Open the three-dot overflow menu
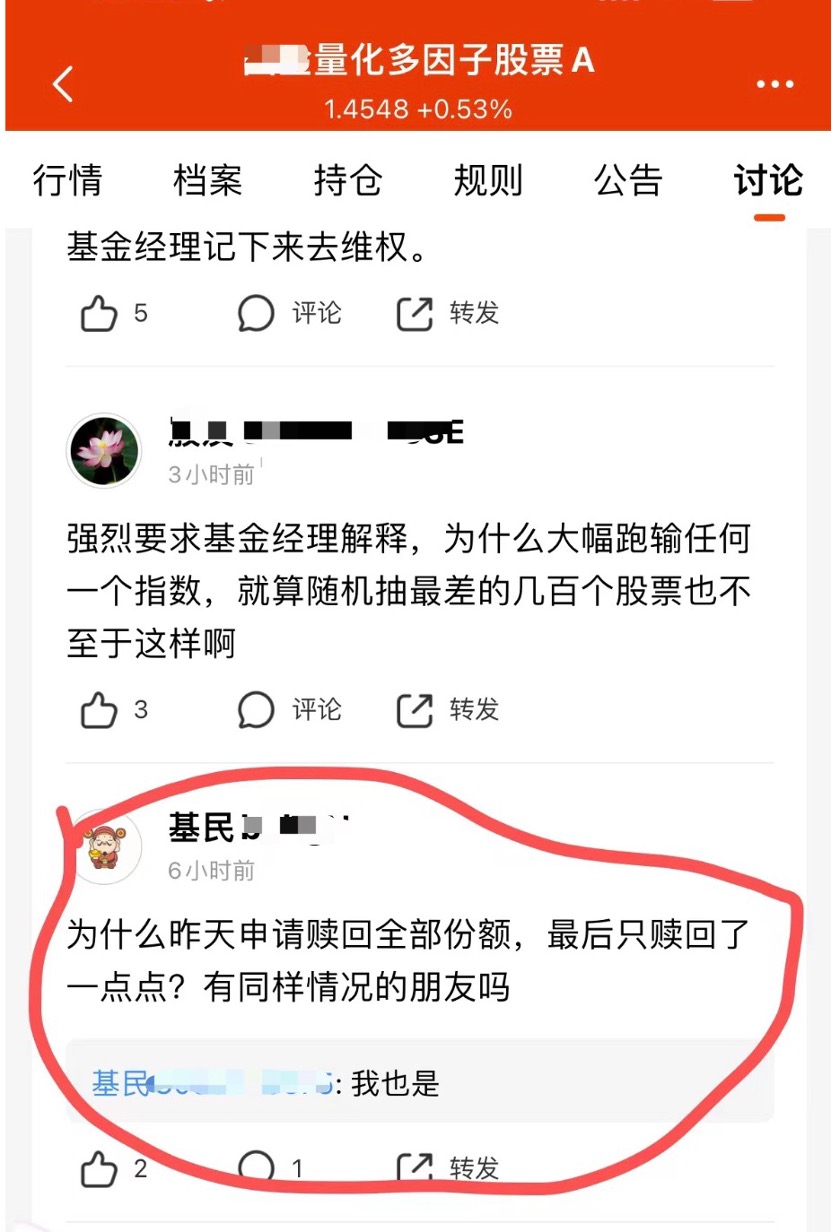Viewport: 832px width, 1232px height. 775,84
